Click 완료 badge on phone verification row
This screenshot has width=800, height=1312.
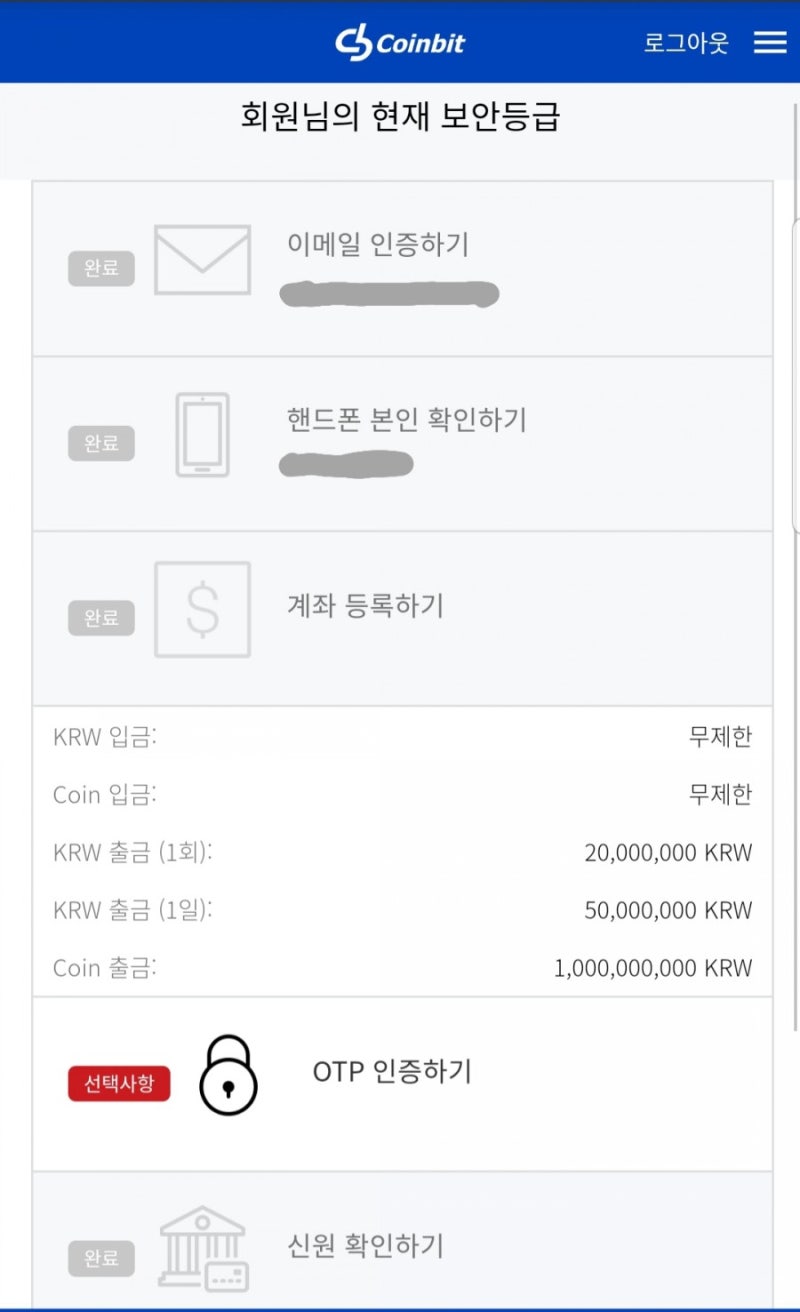tap(99, 443)
